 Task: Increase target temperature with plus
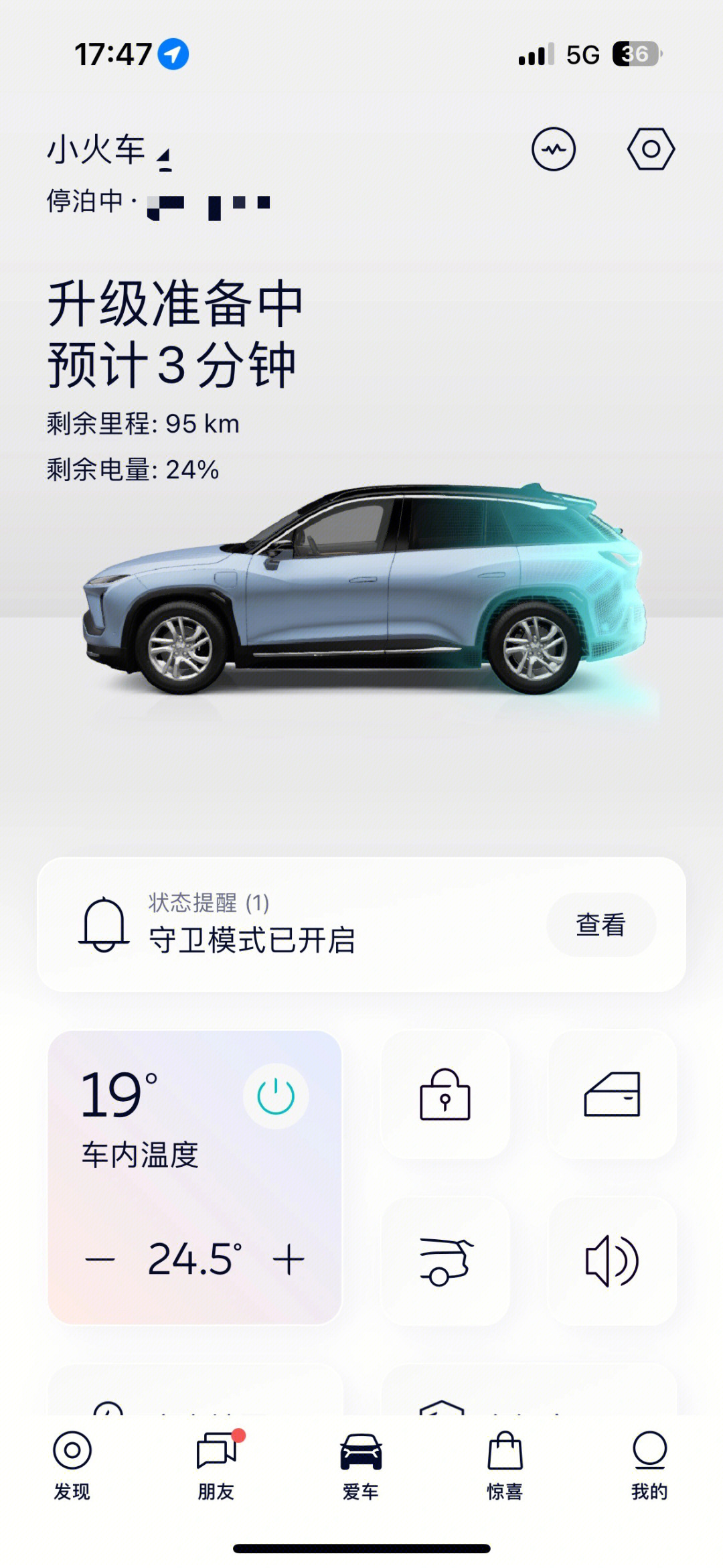click(289, 1260)
